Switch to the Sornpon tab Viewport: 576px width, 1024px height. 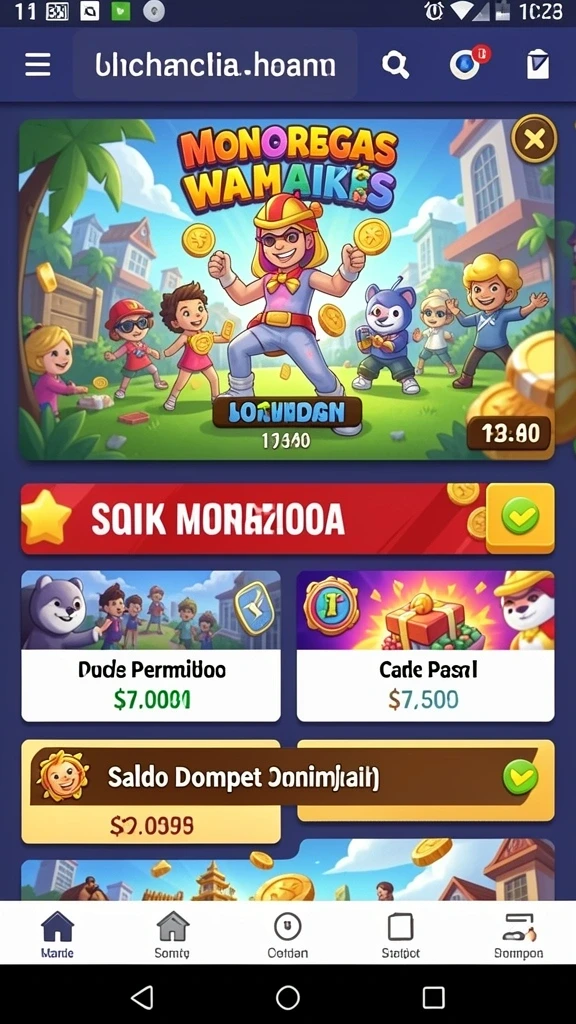pos(519,935)
